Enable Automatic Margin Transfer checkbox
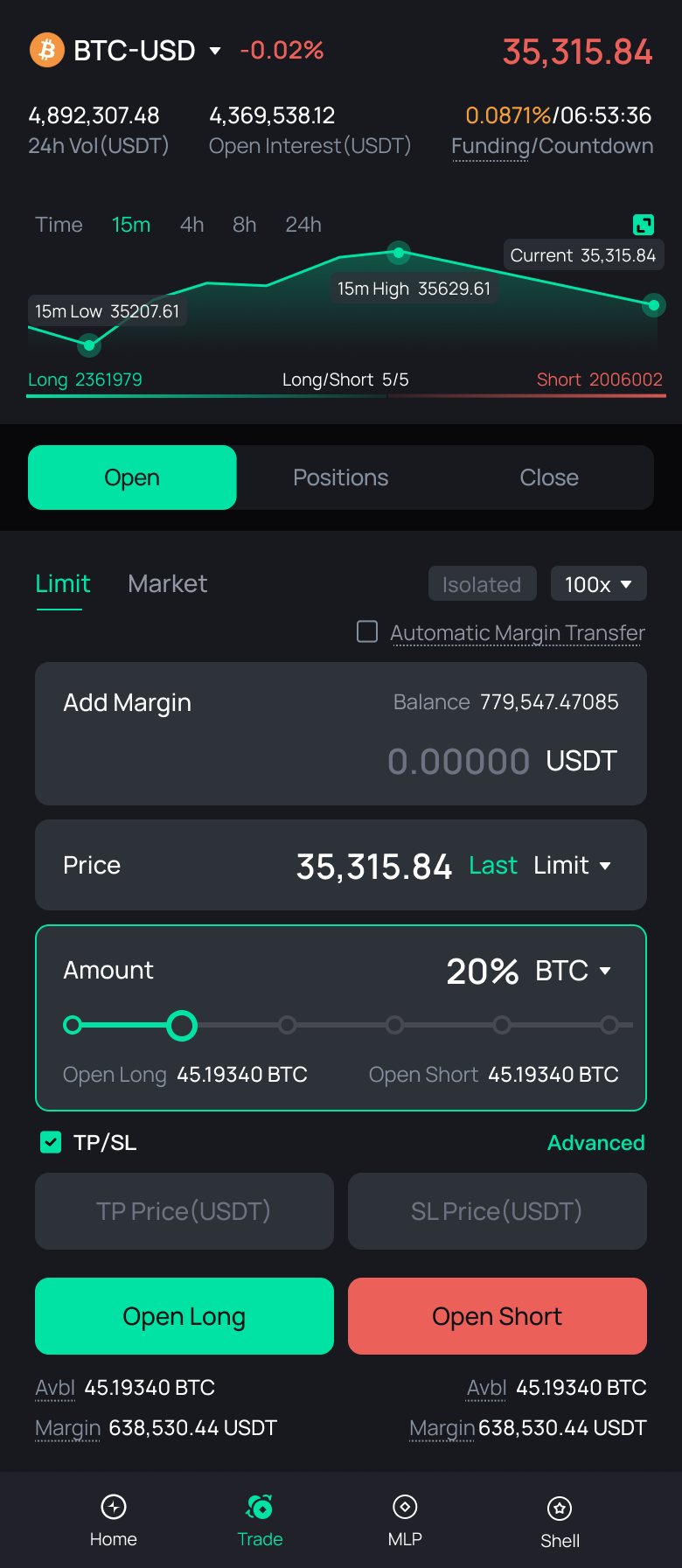 [x=367, y=631]
